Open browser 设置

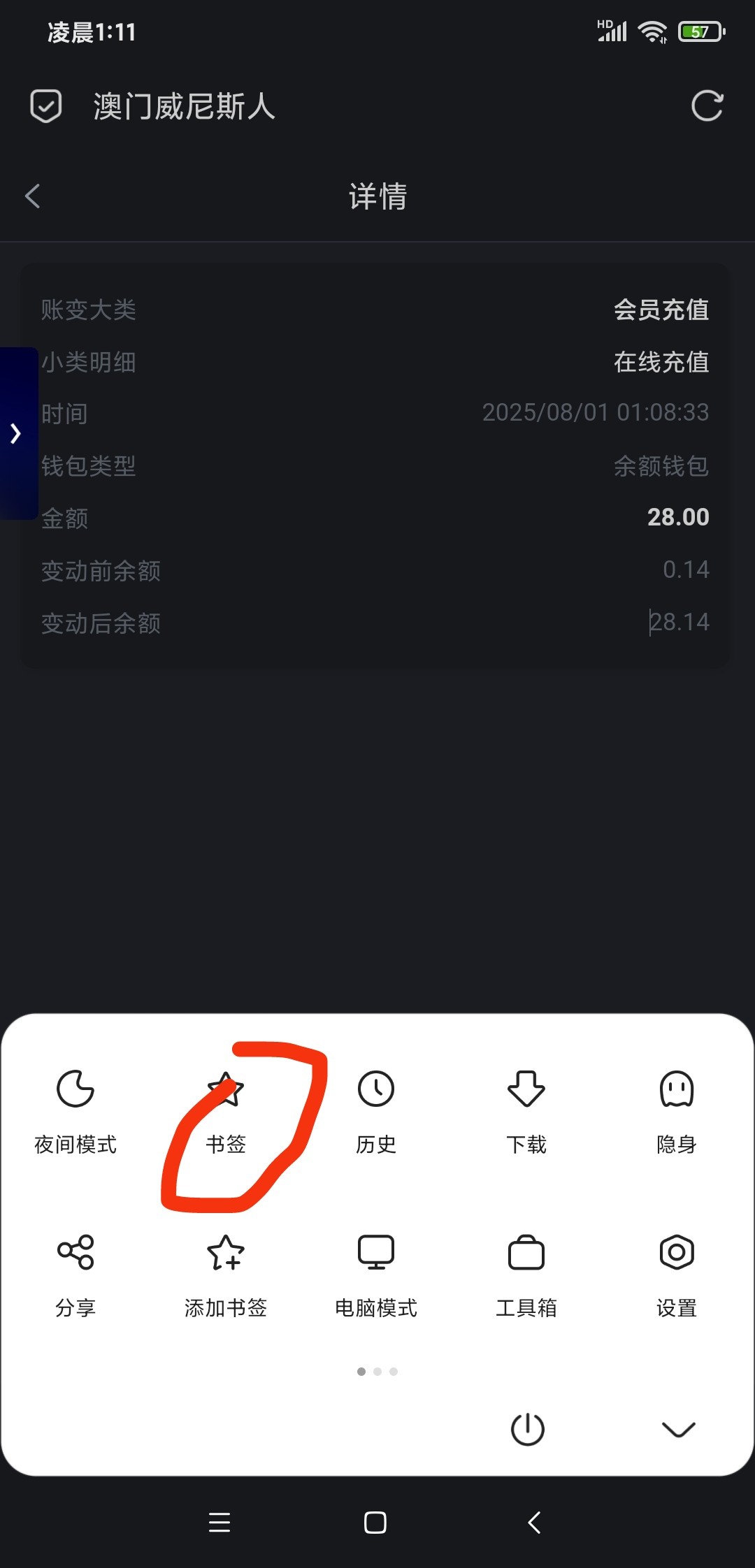(676, 1272)
